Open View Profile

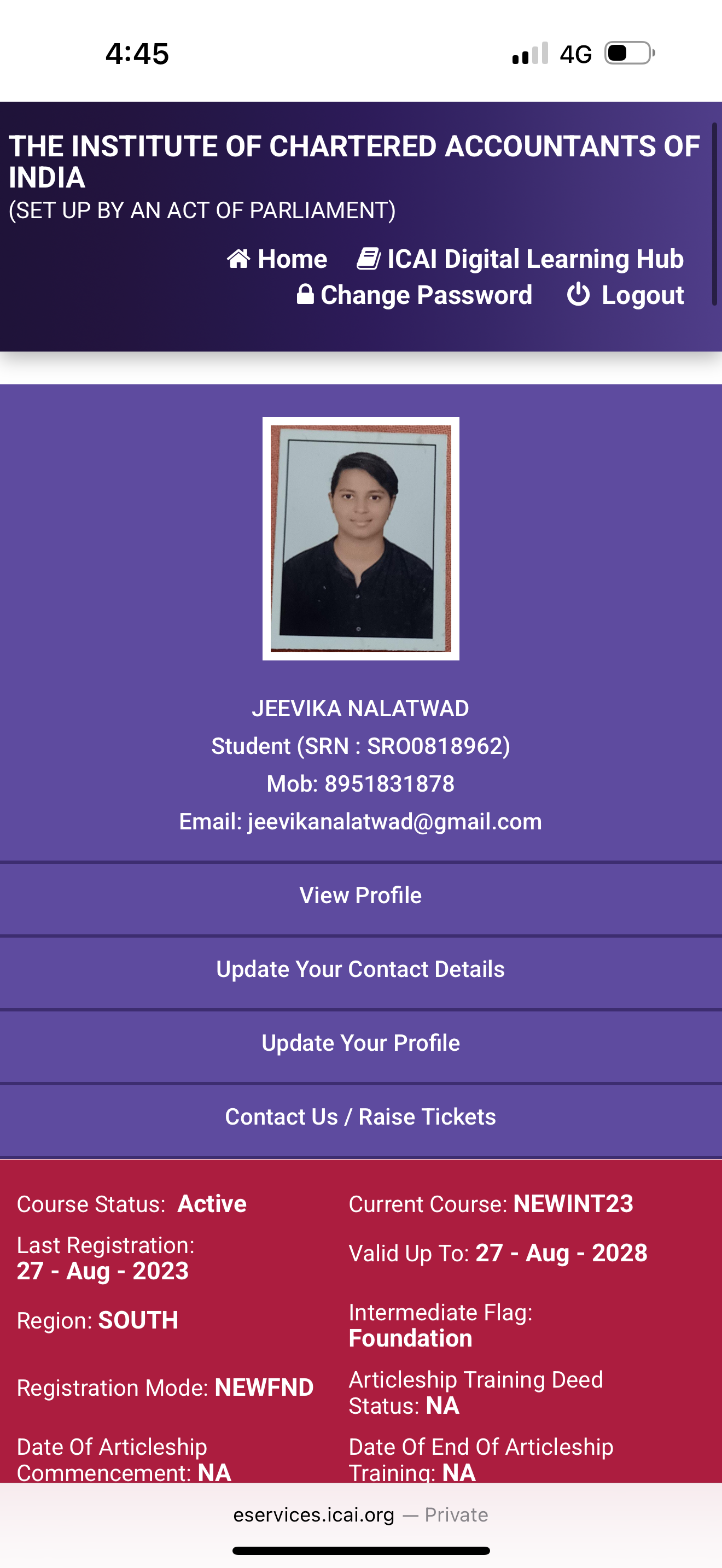coord(360,896)
